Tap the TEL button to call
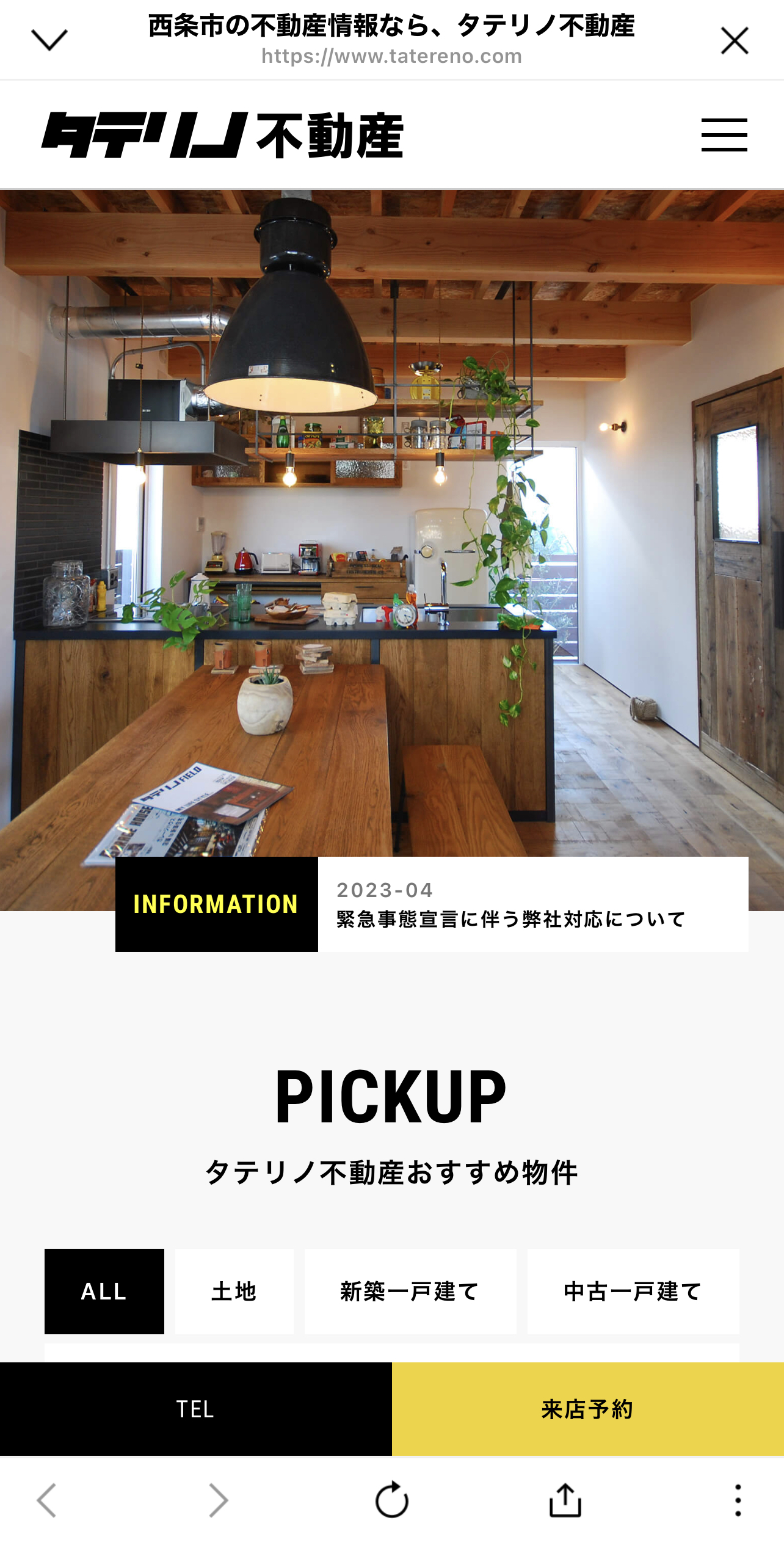 (196, 1409)
